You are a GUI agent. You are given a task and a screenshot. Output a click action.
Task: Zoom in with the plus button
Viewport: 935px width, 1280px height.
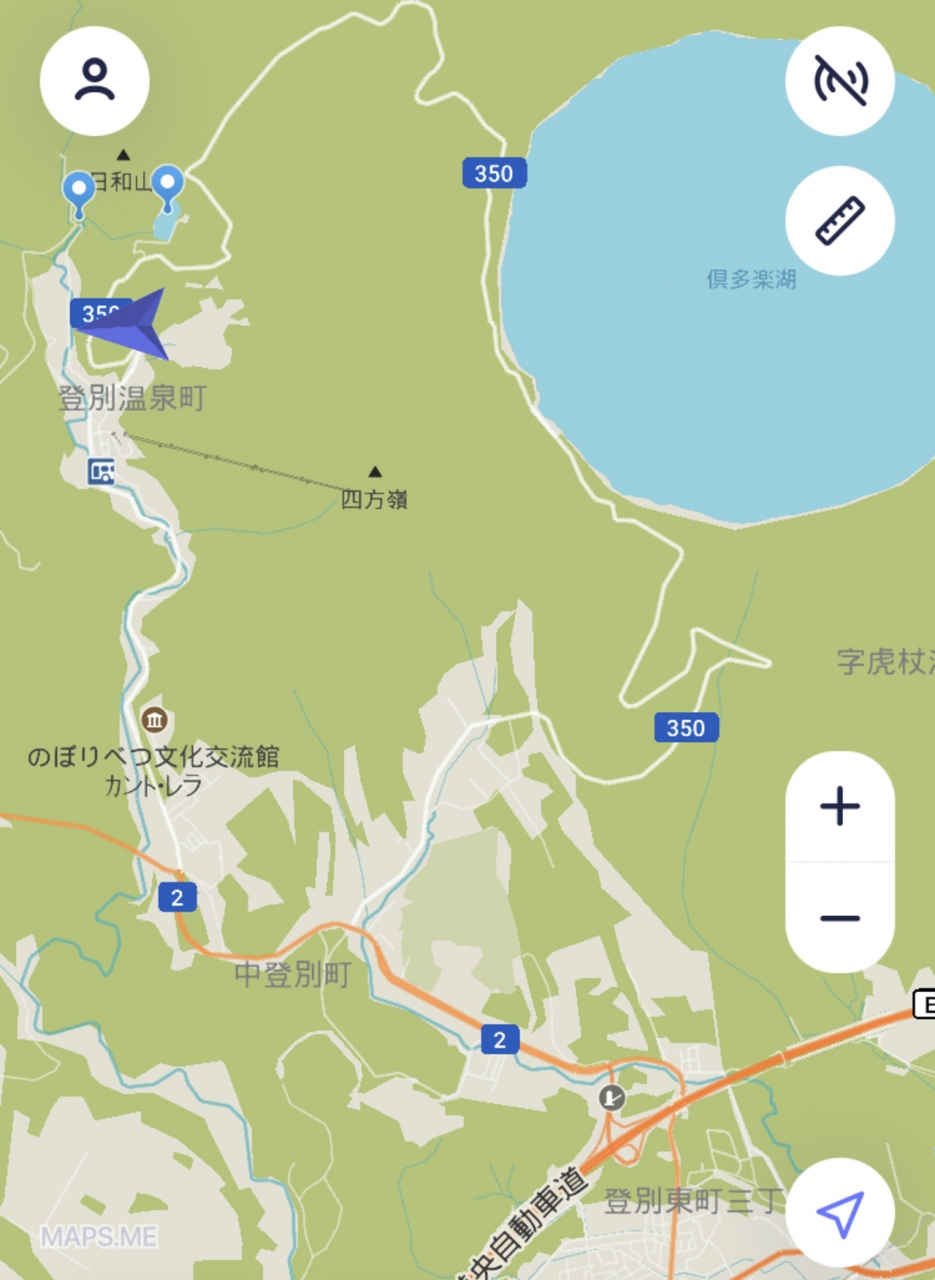(x=840, y=807)
